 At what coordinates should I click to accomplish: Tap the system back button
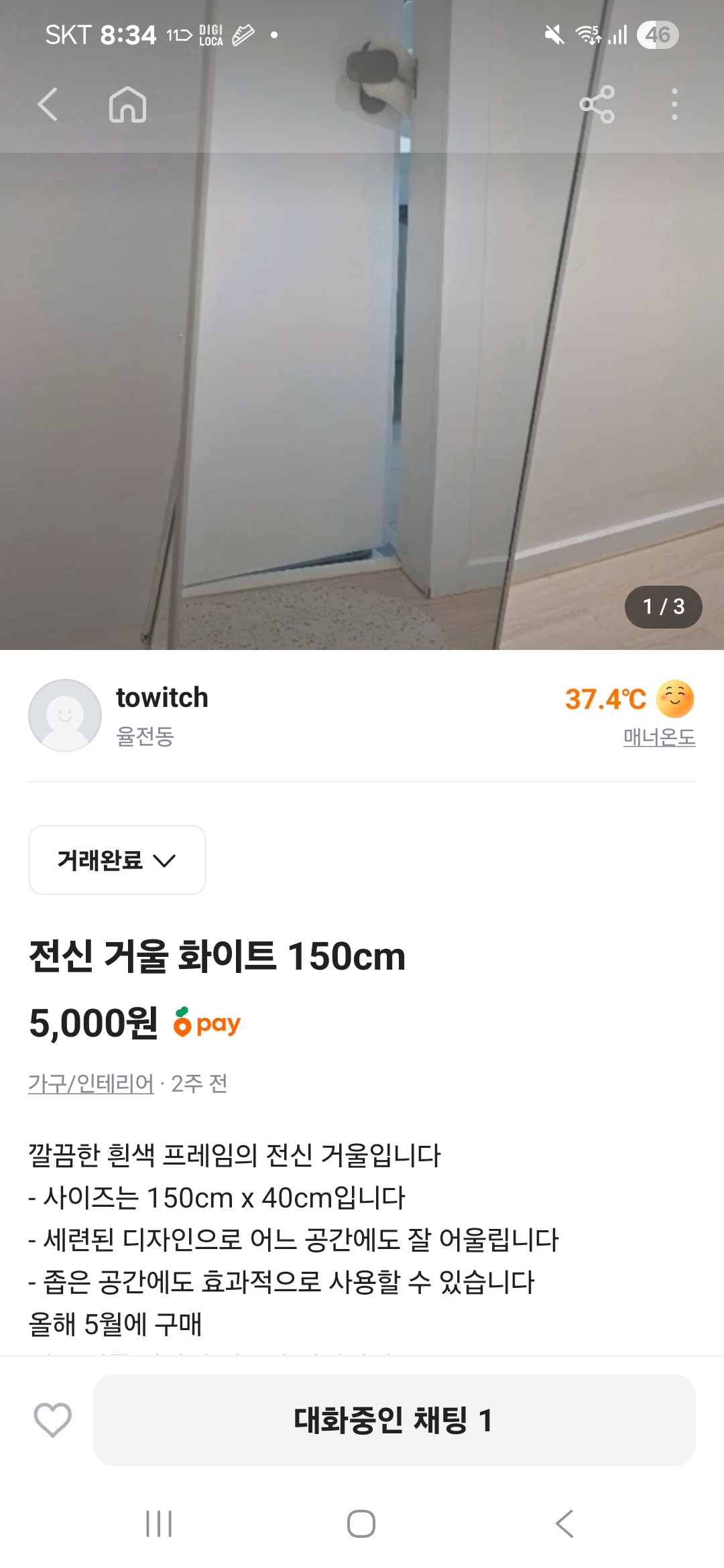564,1524
